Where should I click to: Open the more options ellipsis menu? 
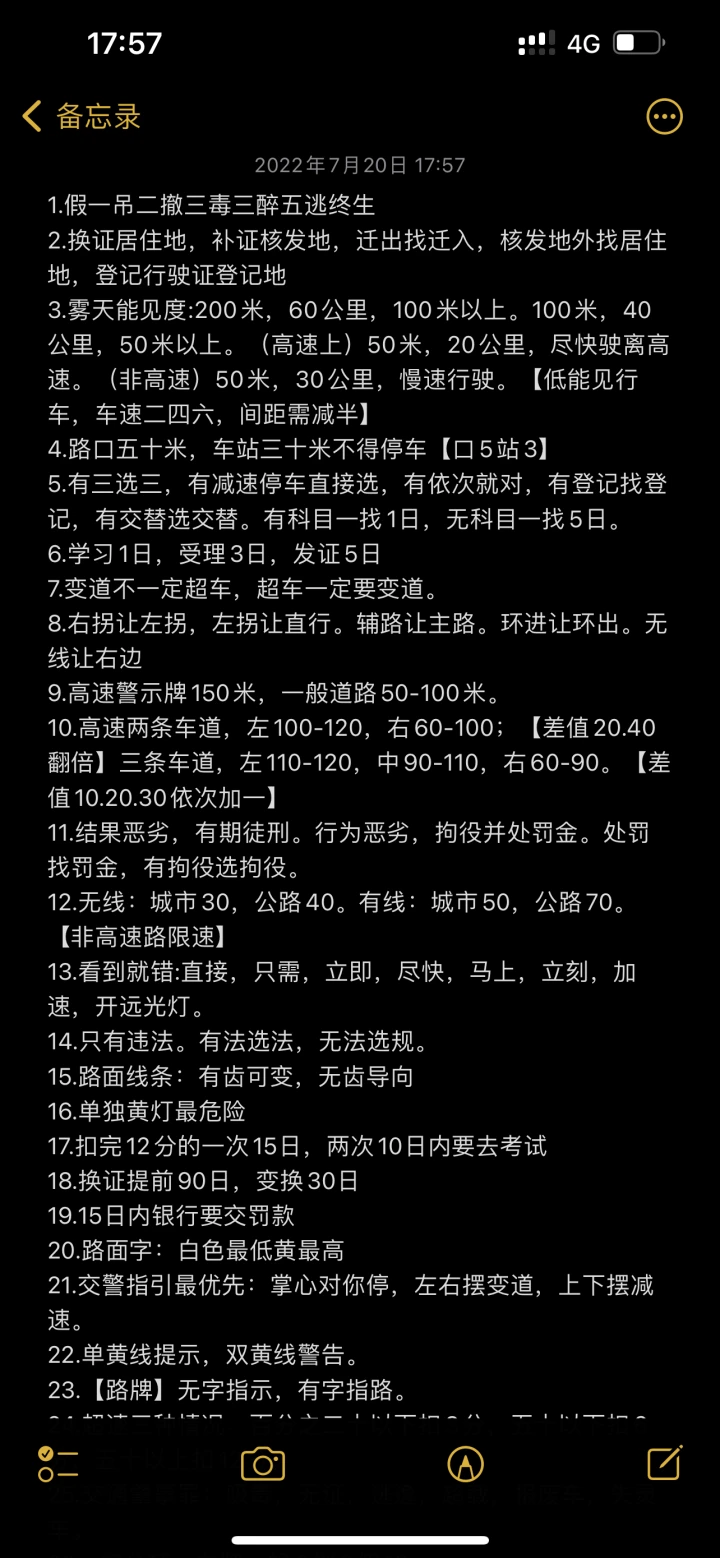point(665,116)
